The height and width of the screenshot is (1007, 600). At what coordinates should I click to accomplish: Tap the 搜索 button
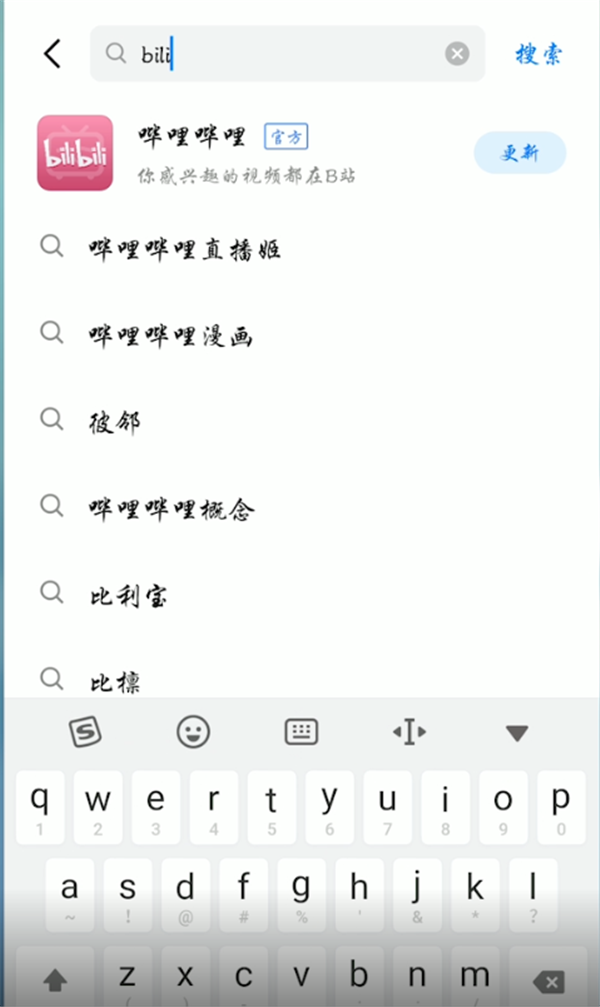(x=539, y=54)
